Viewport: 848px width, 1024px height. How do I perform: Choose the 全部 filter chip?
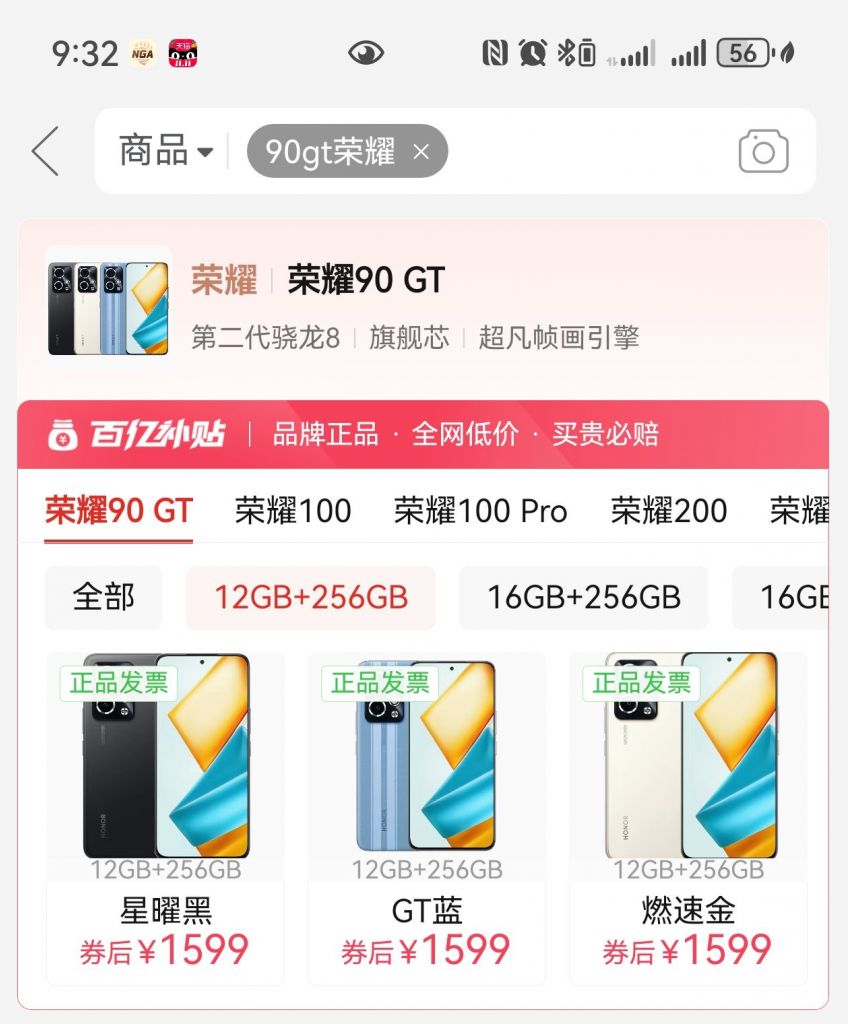103,596
